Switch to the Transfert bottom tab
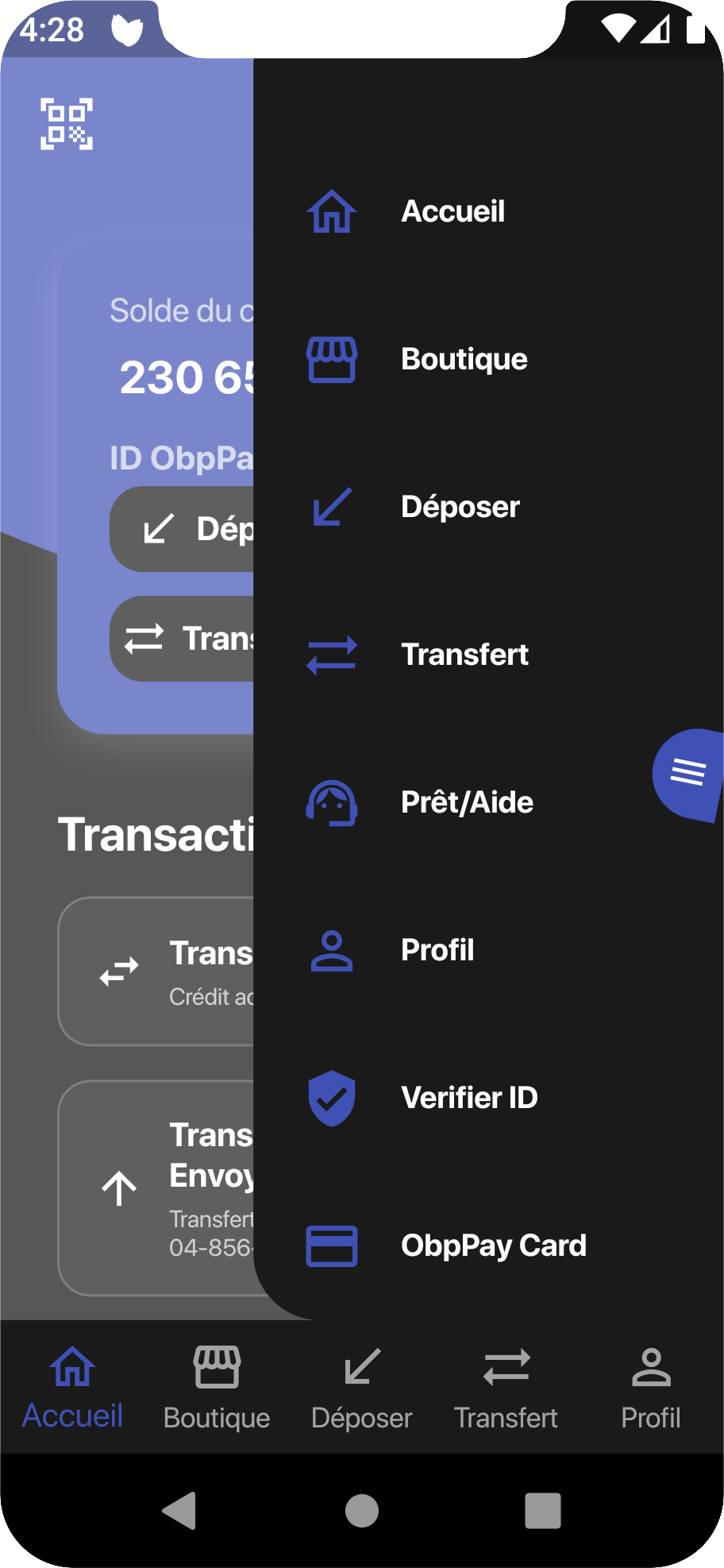Image resolution: width=724 pixels, height=1568 pixels. click(x=506, y=1388)
